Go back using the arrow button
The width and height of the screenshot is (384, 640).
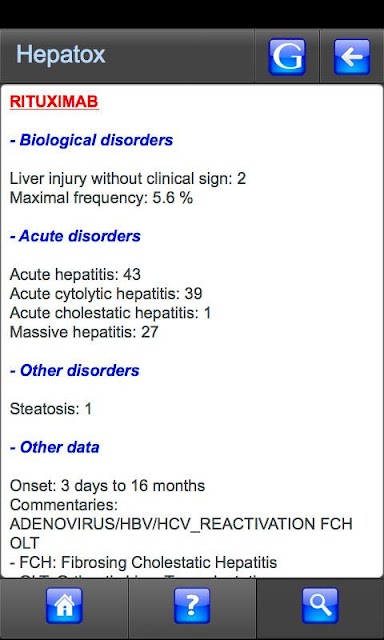352,57
